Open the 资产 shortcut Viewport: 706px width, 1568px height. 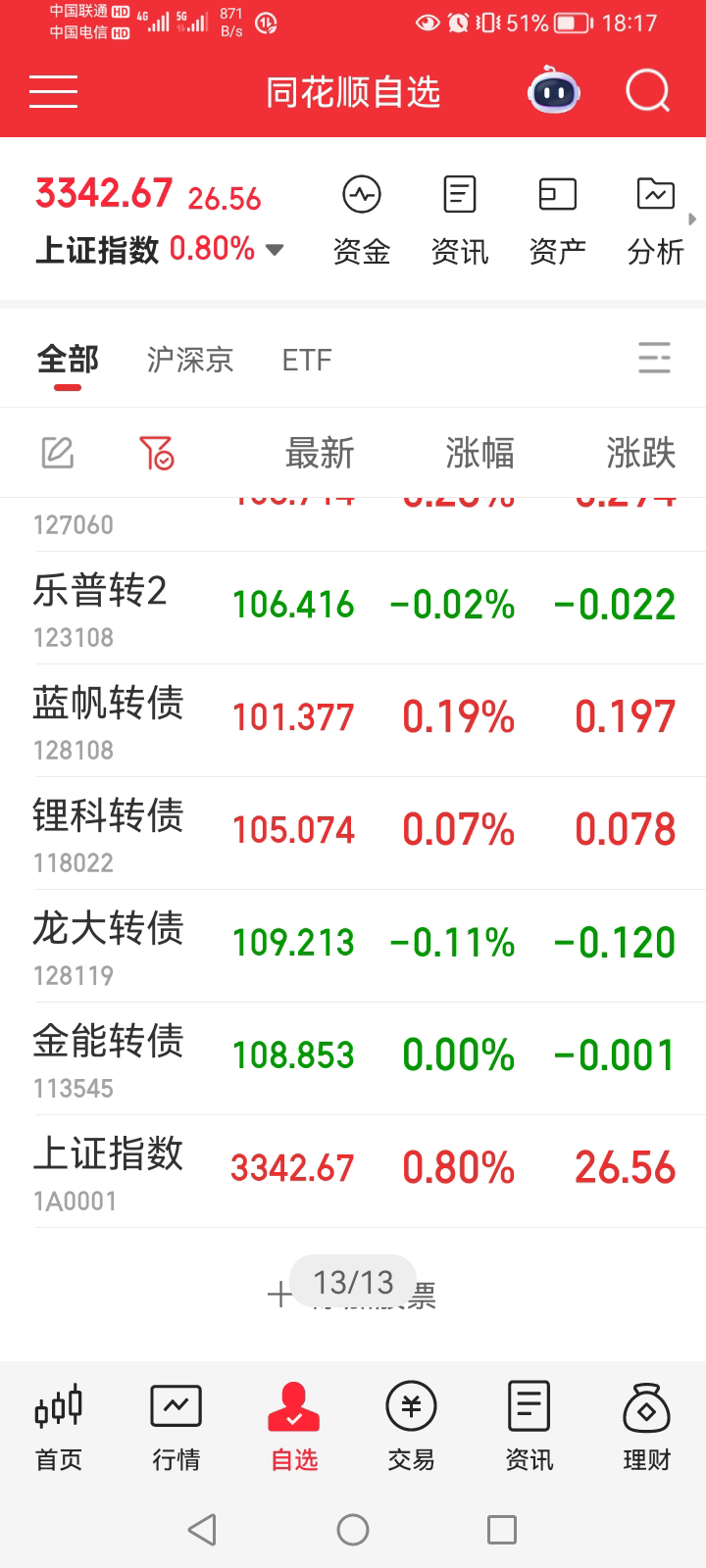[x=557, y=221]
